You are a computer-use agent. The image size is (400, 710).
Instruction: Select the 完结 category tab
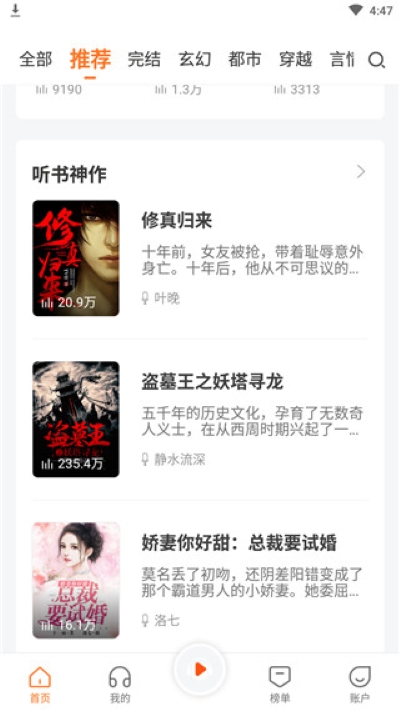tap(144, 60)
